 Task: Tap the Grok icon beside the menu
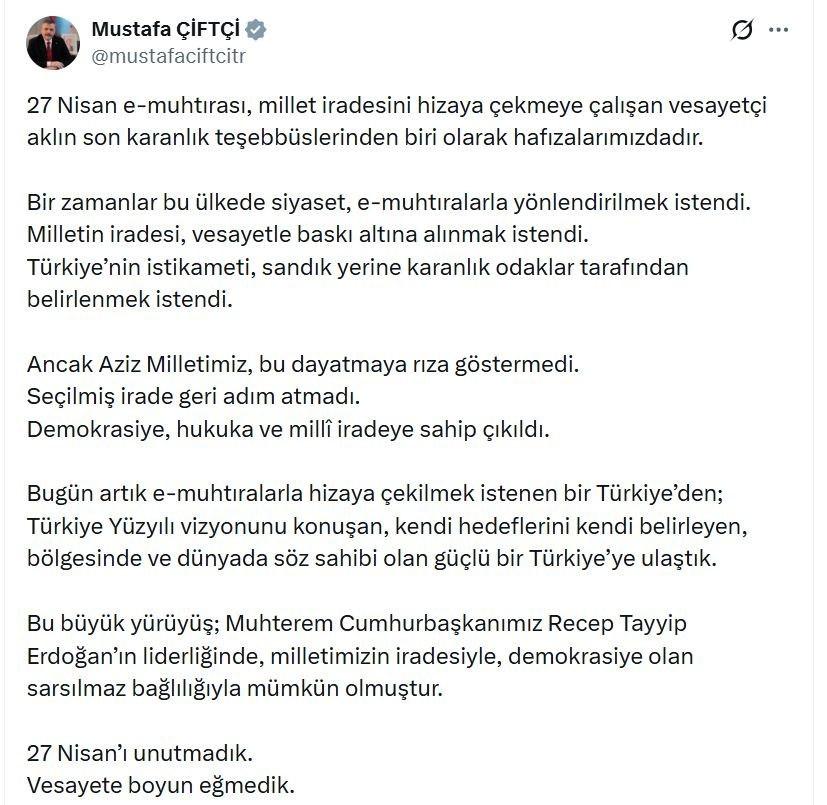click(741, 30)
